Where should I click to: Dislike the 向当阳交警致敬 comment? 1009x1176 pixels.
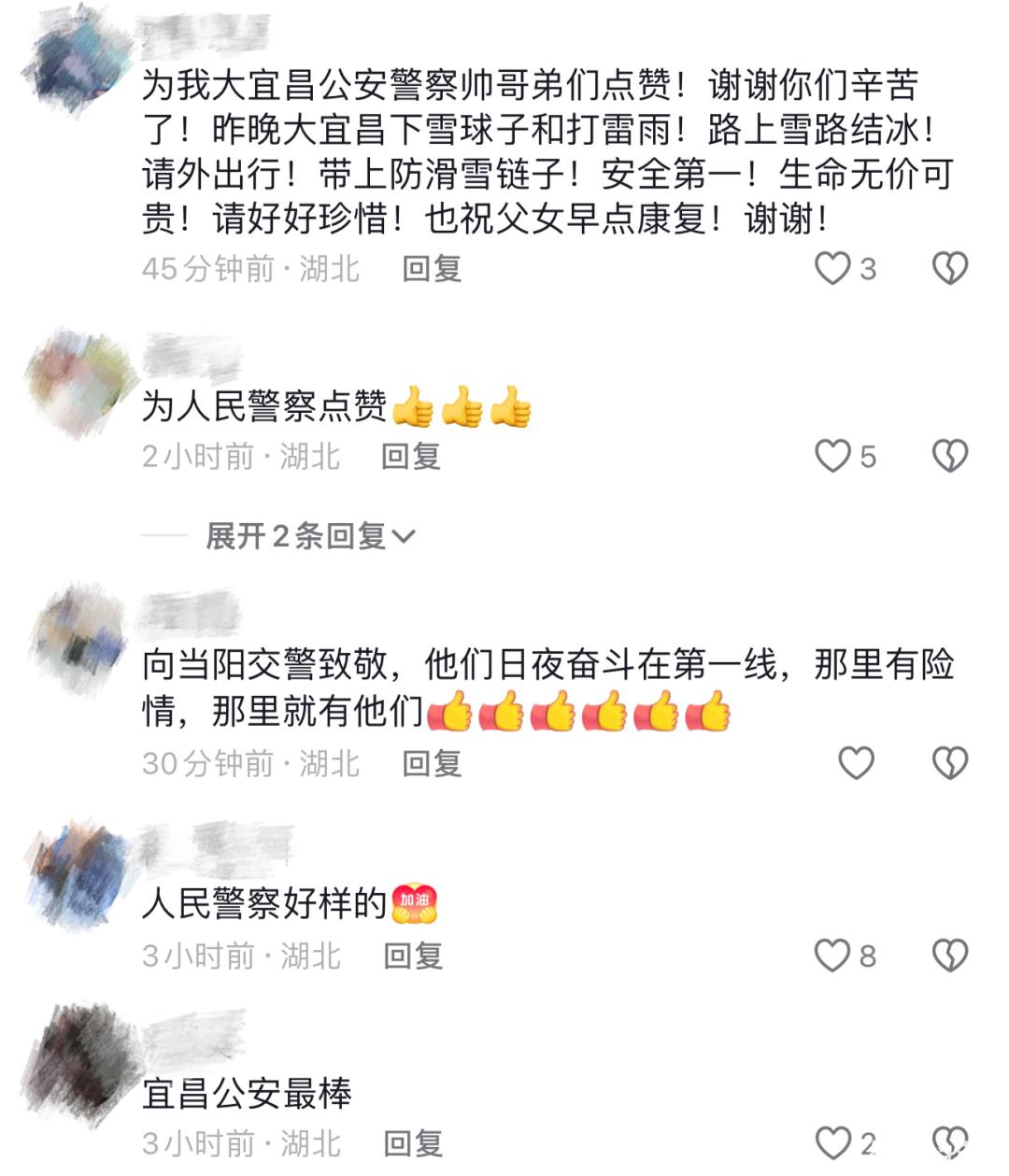(950, 763)
